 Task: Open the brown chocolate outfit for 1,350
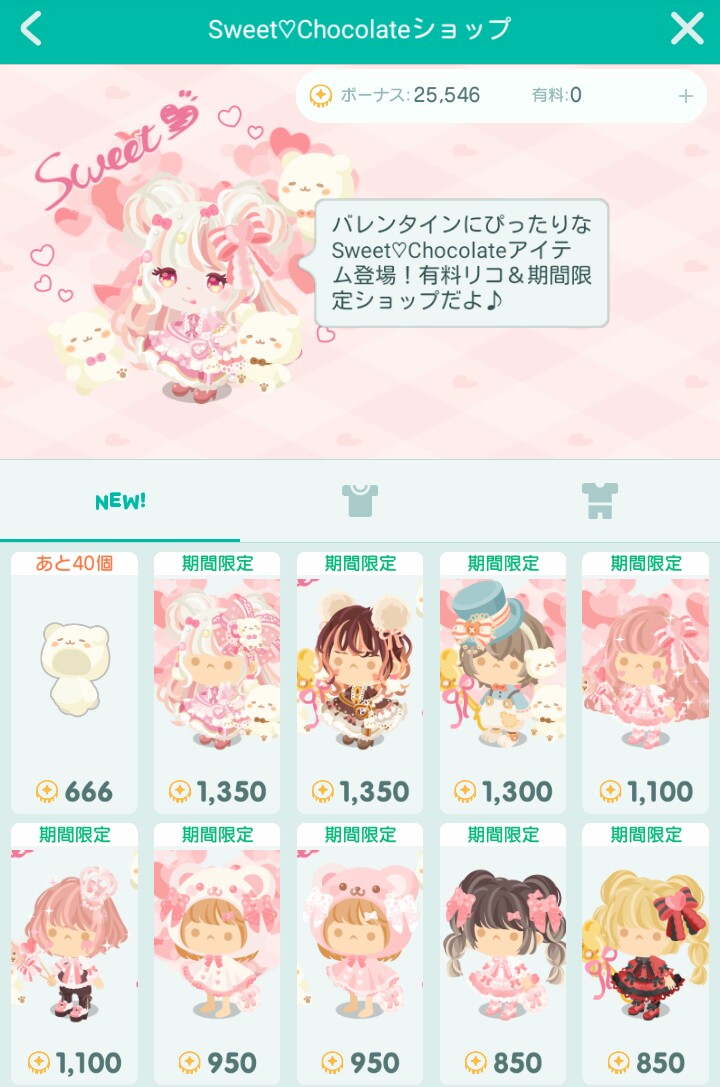[x=360, y=682]
